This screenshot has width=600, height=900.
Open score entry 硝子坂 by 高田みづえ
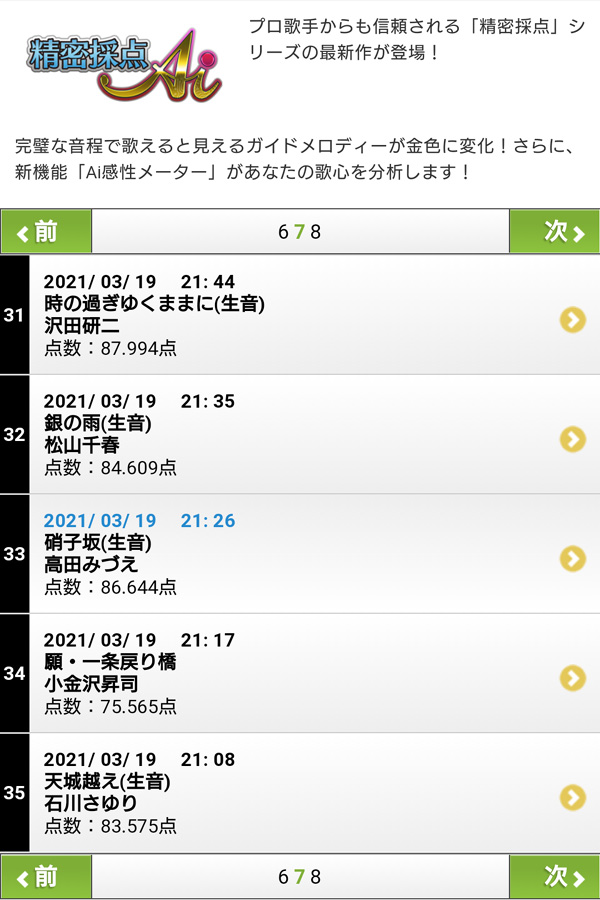[300, 554]
